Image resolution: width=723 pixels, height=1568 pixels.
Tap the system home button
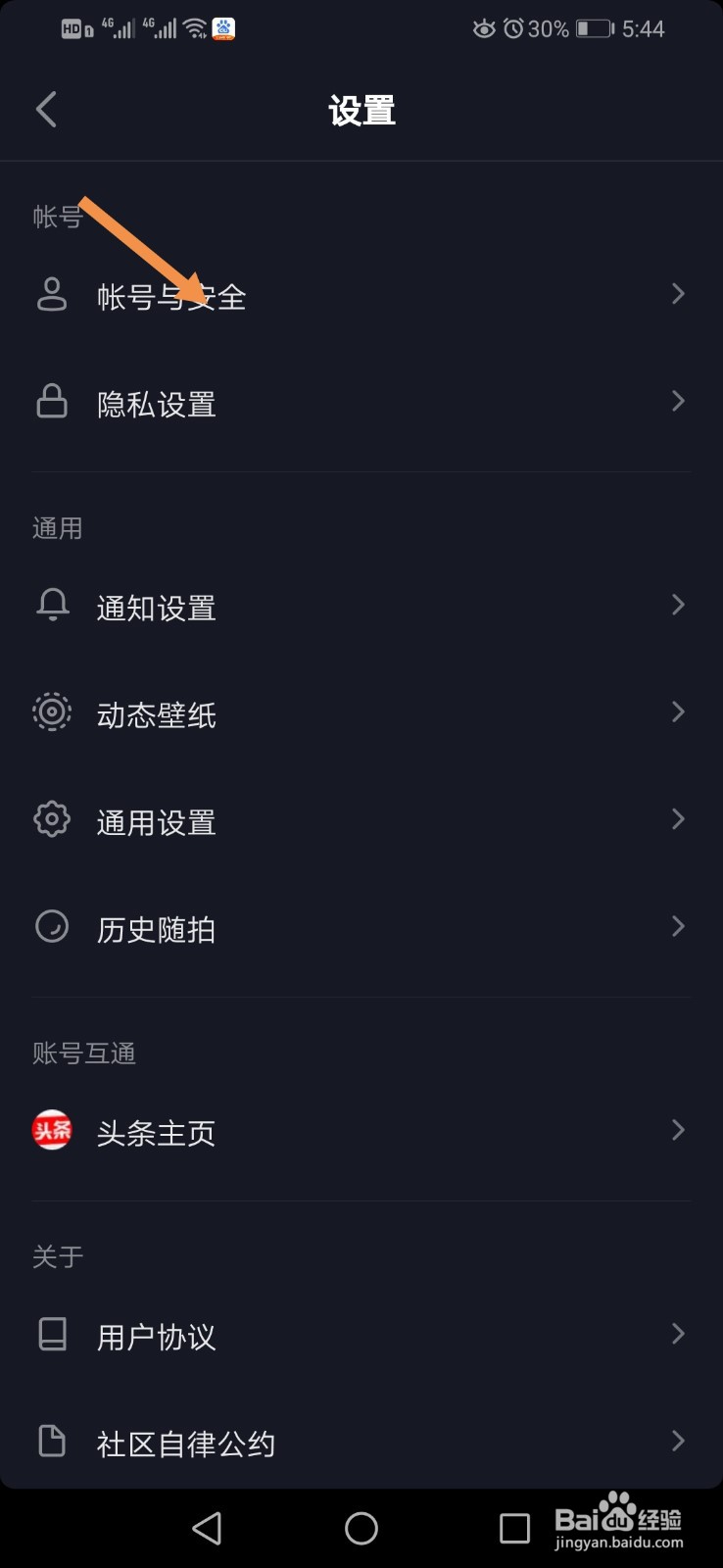coord(361,1528)
